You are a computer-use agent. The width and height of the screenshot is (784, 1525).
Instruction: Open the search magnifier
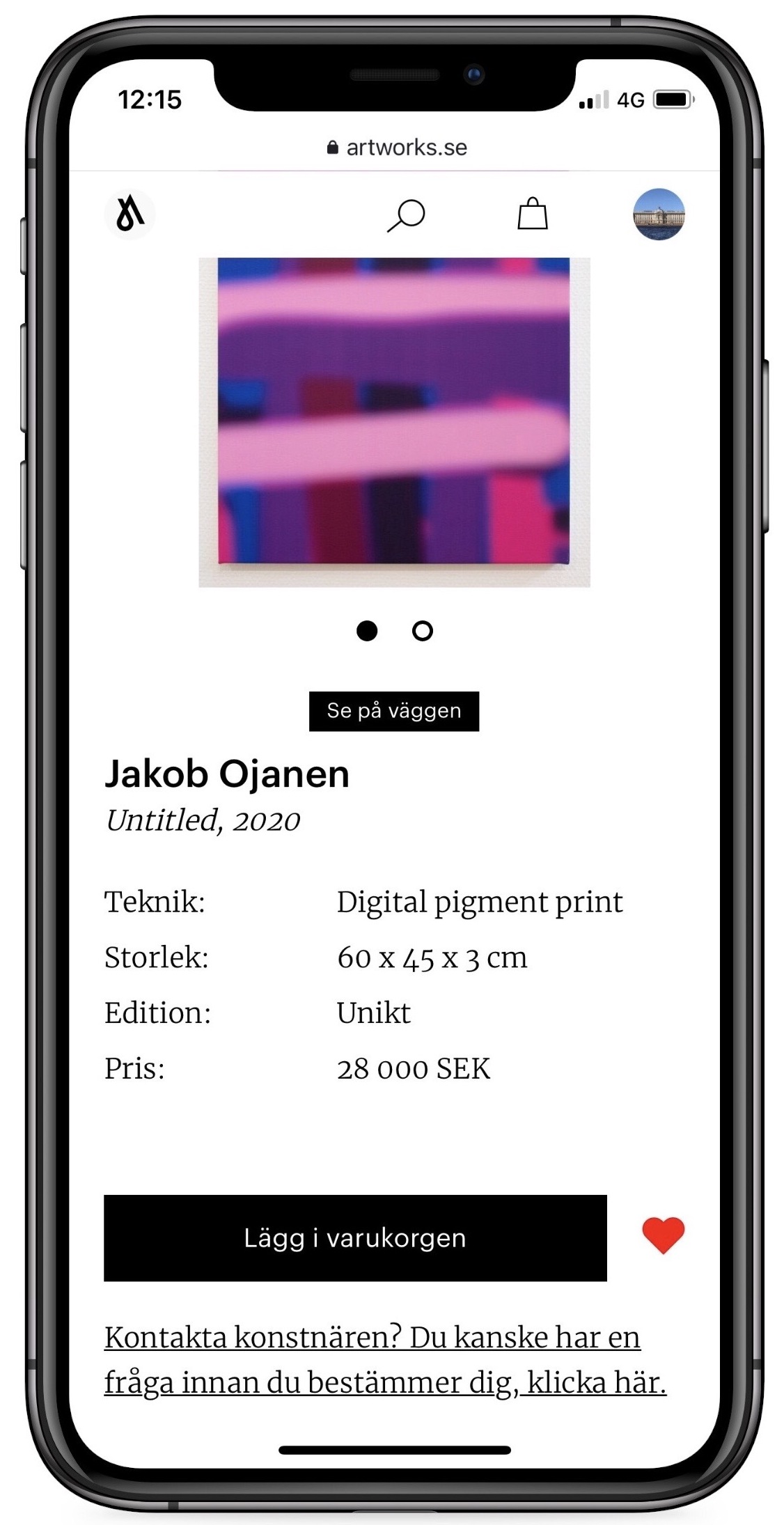pyautogui.click(x=407, y=215)
